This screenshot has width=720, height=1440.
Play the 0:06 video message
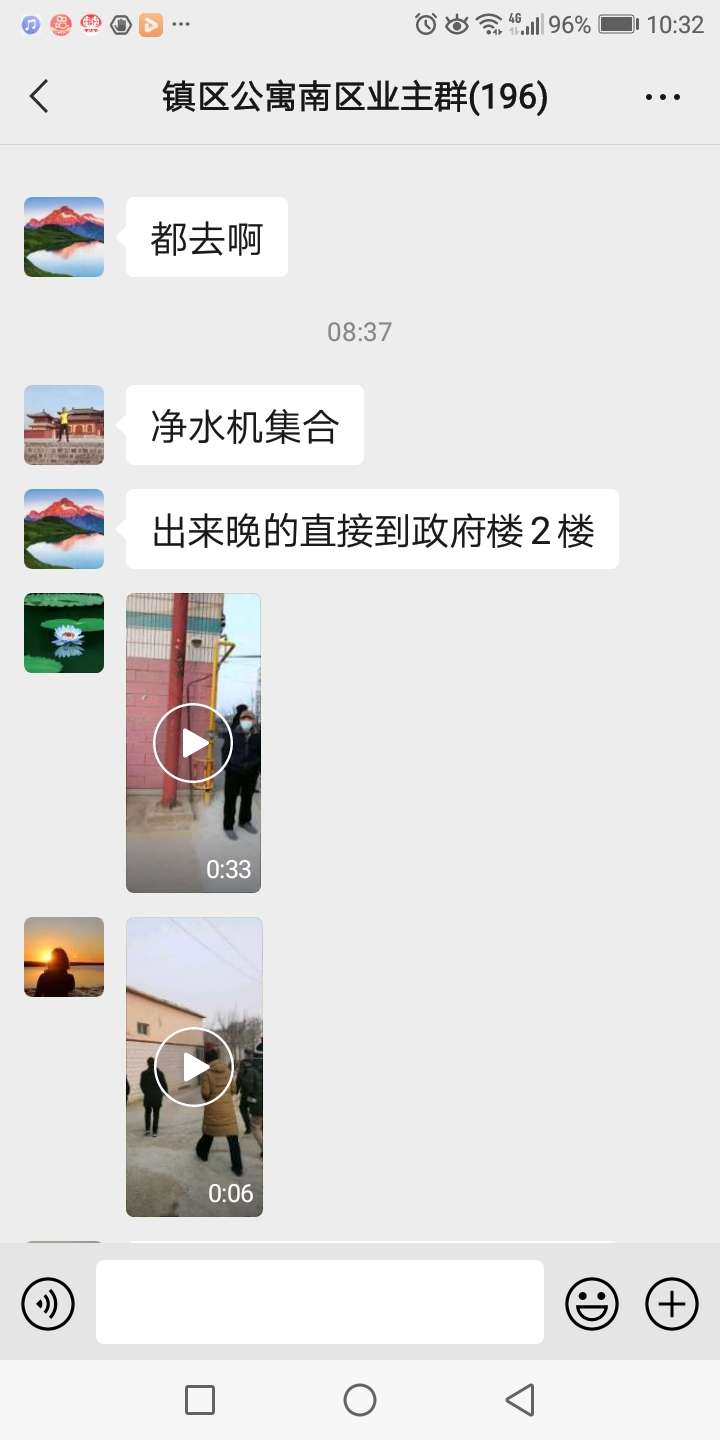(x=194, y=1067)
